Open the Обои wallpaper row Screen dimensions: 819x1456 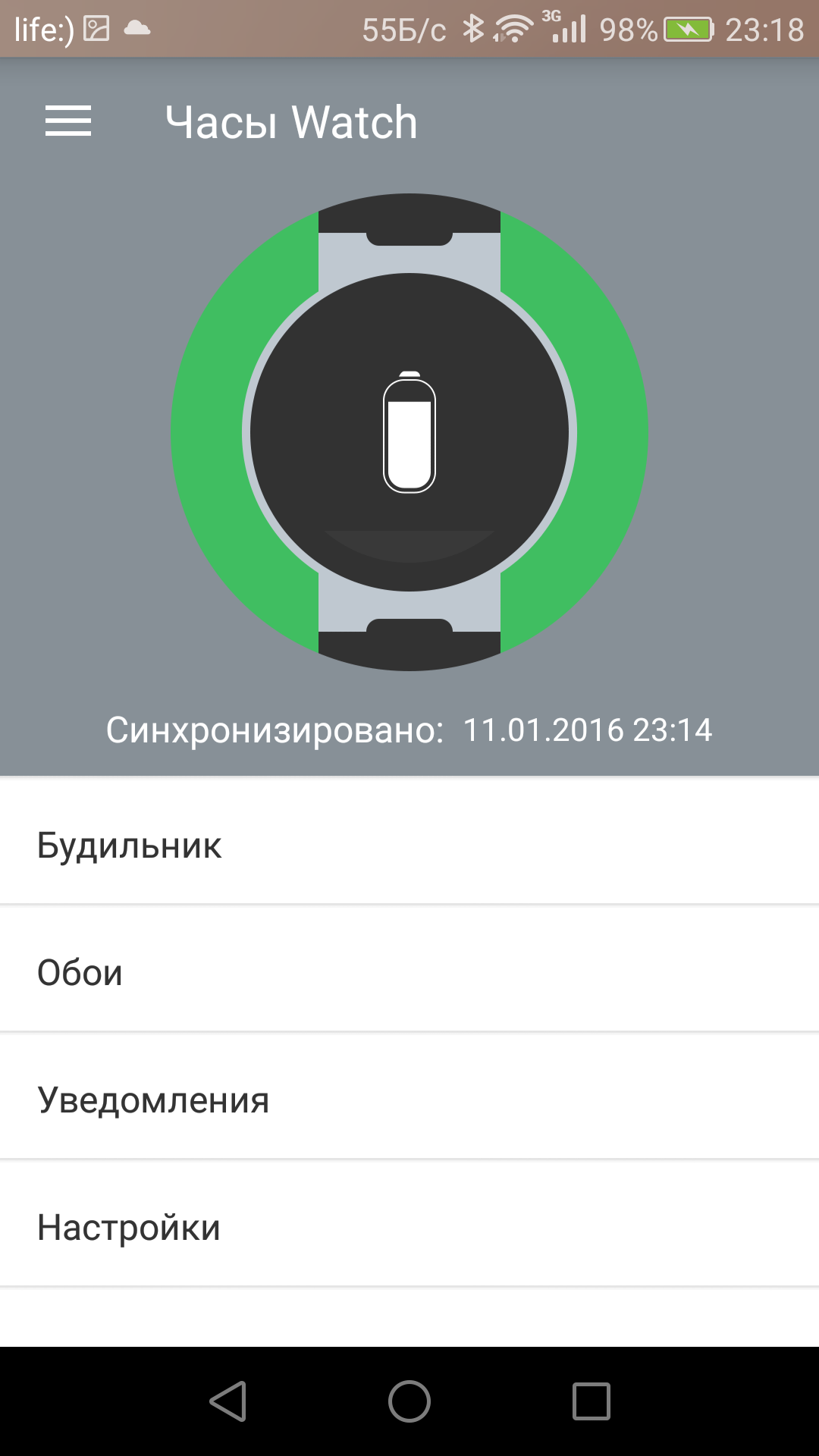409,971
